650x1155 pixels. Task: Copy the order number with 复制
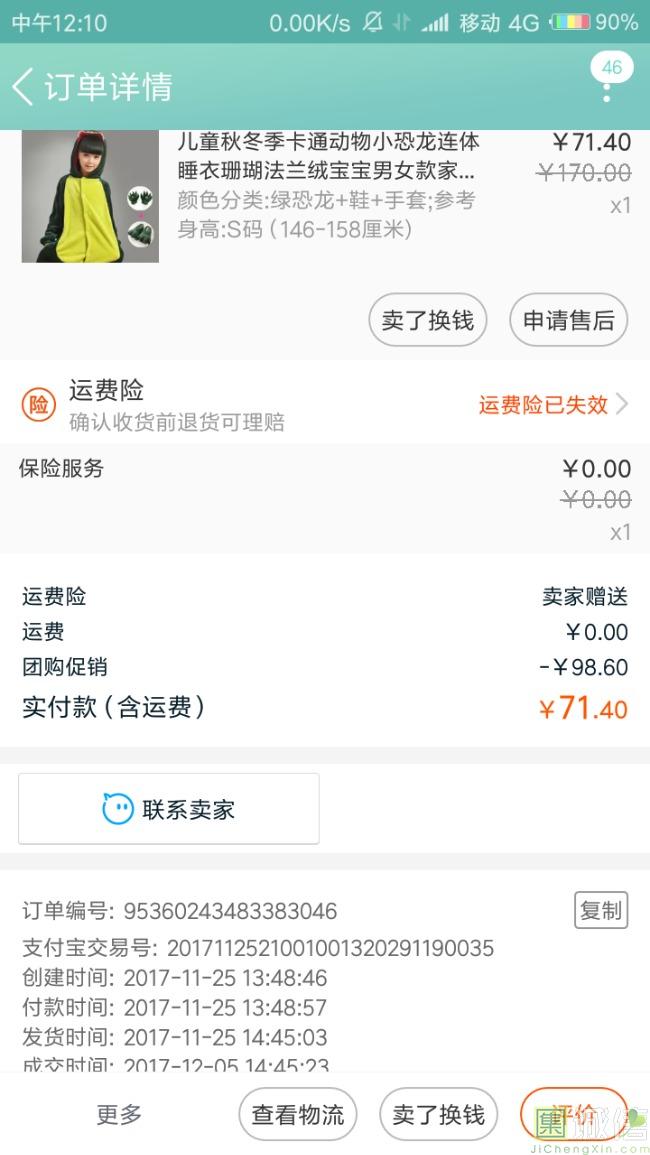point(601,910)
